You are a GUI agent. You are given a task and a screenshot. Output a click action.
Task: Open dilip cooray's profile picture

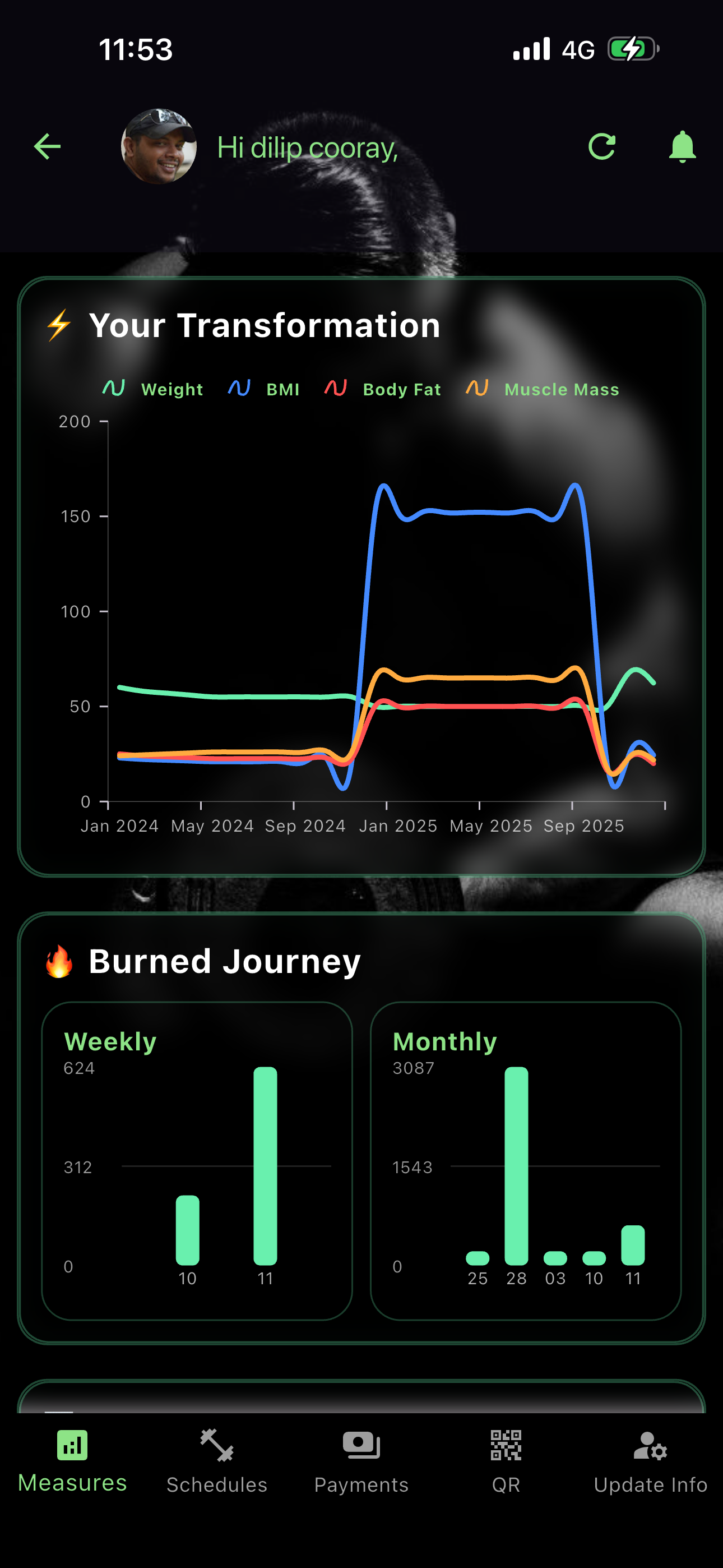(x=159, y=147)
